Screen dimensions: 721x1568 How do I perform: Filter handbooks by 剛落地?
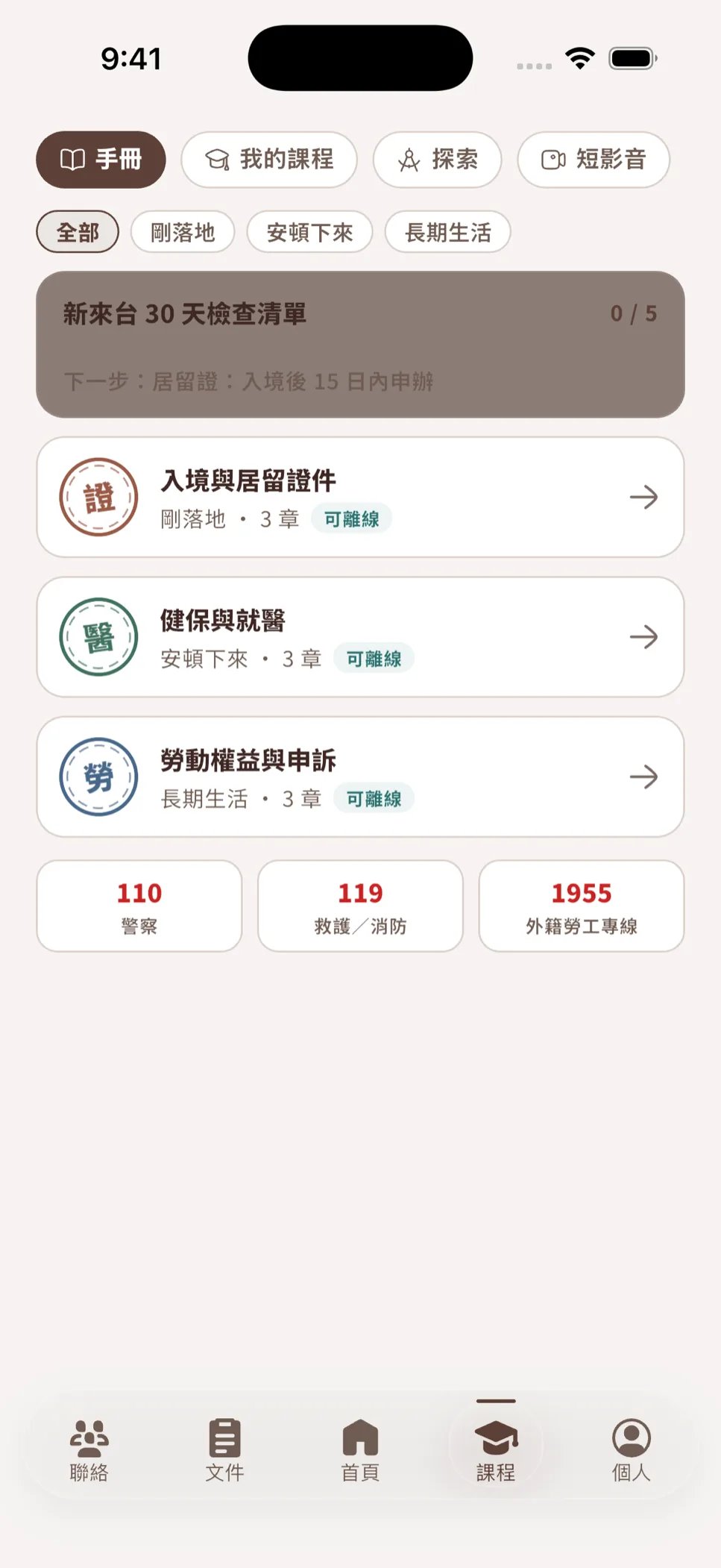click(x=183, y=232)
